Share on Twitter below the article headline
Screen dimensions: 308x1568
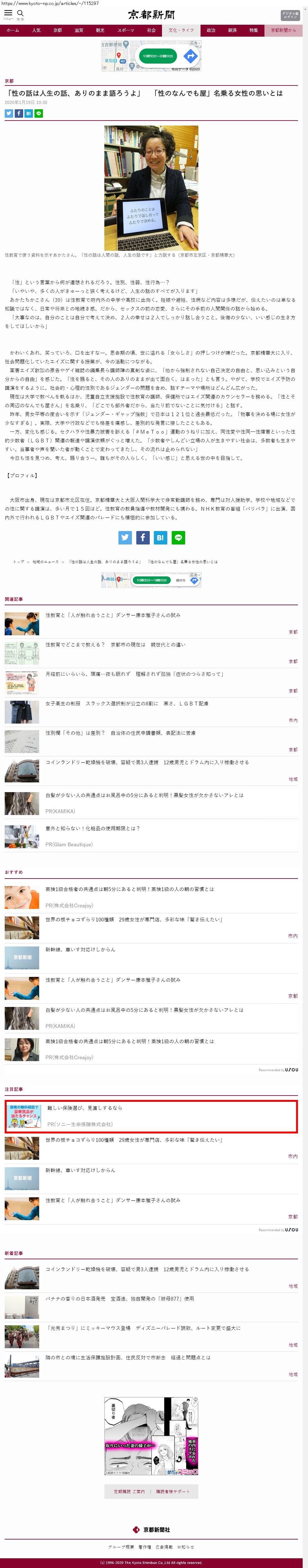(8, 113)
